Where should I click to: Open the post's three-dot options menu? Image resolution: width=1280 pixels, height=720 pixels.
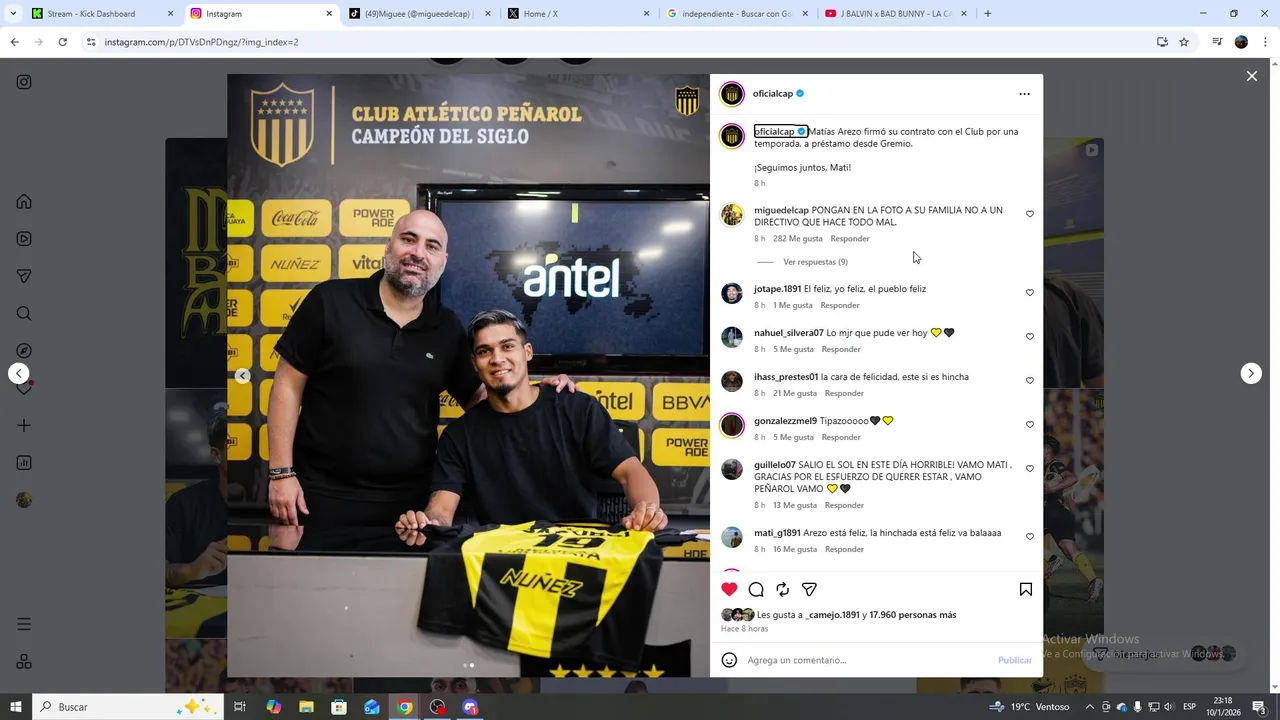coord(1024,94)
